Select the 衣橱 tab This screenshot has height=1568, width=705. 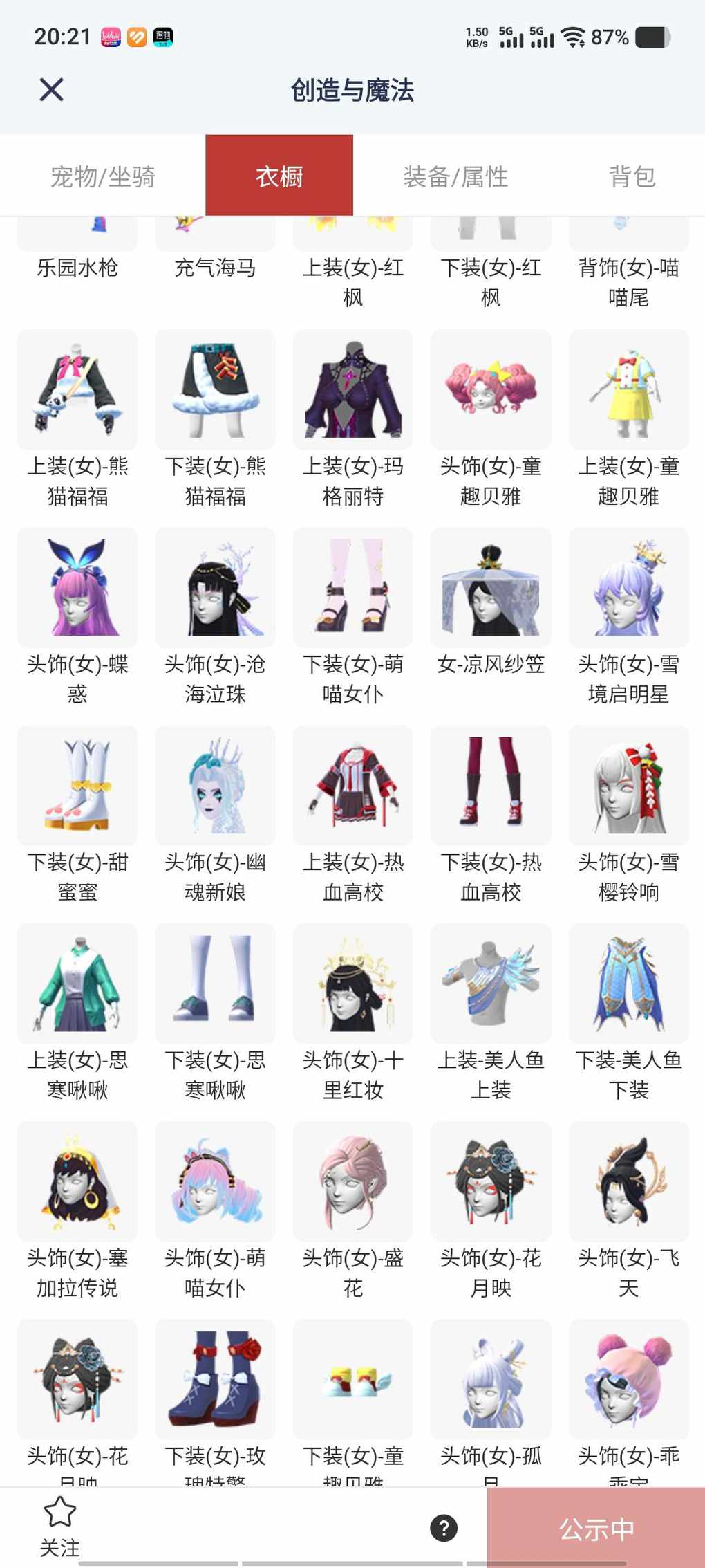click(x=279, y=176)
